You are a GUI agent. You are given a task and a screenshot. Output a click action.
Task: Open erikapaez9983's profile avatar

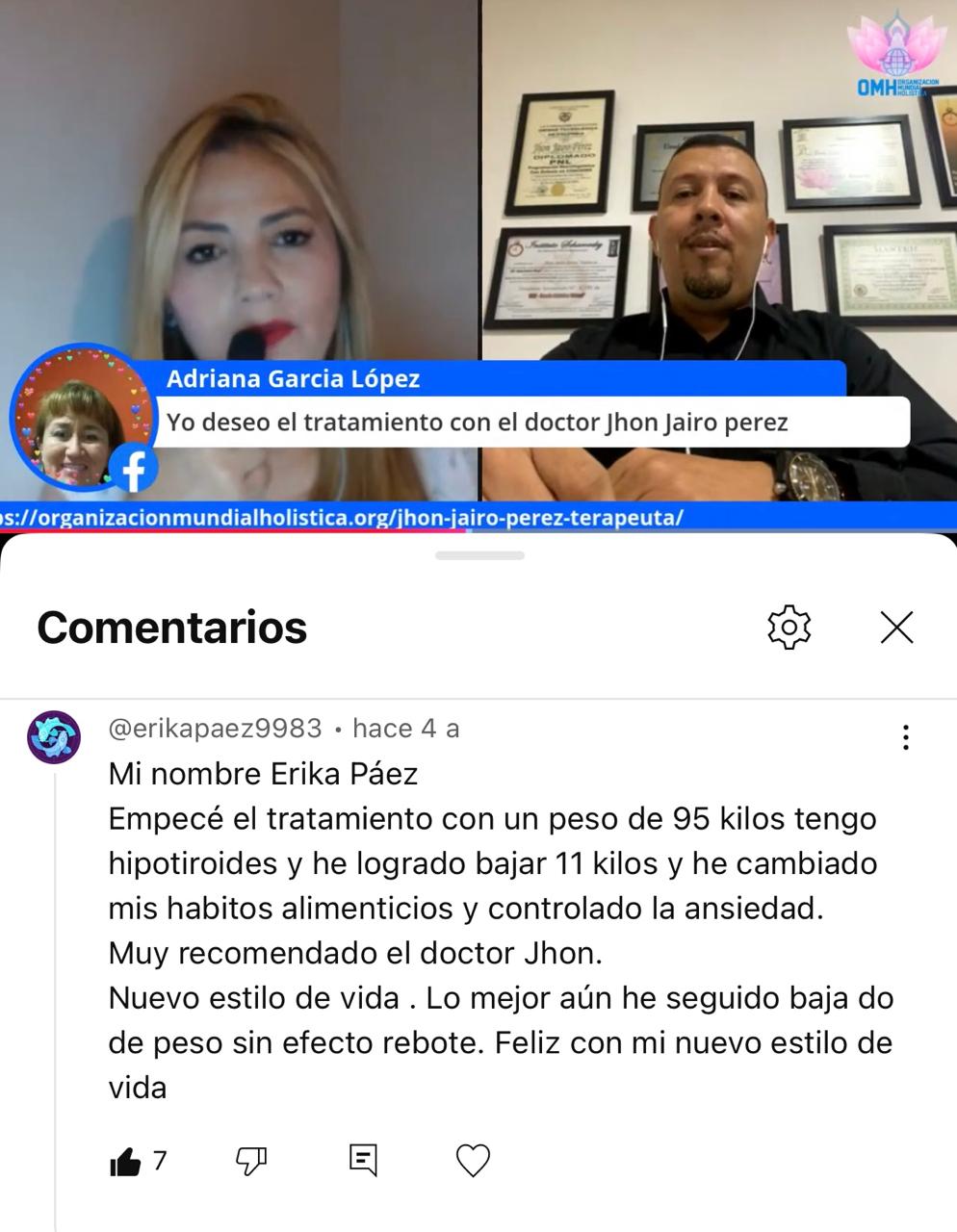pyautogui.click(x=54, y=737)
